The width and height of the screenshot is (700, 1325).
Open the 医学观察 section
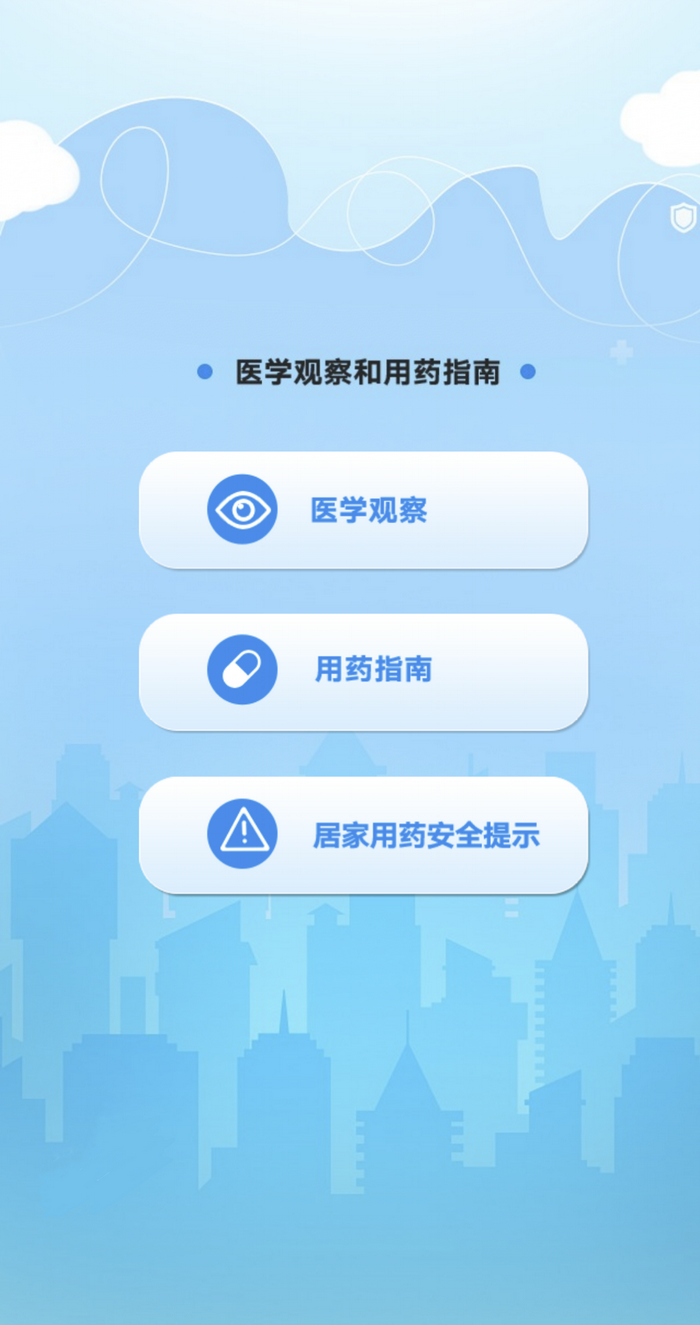click(x=363, y=510)
